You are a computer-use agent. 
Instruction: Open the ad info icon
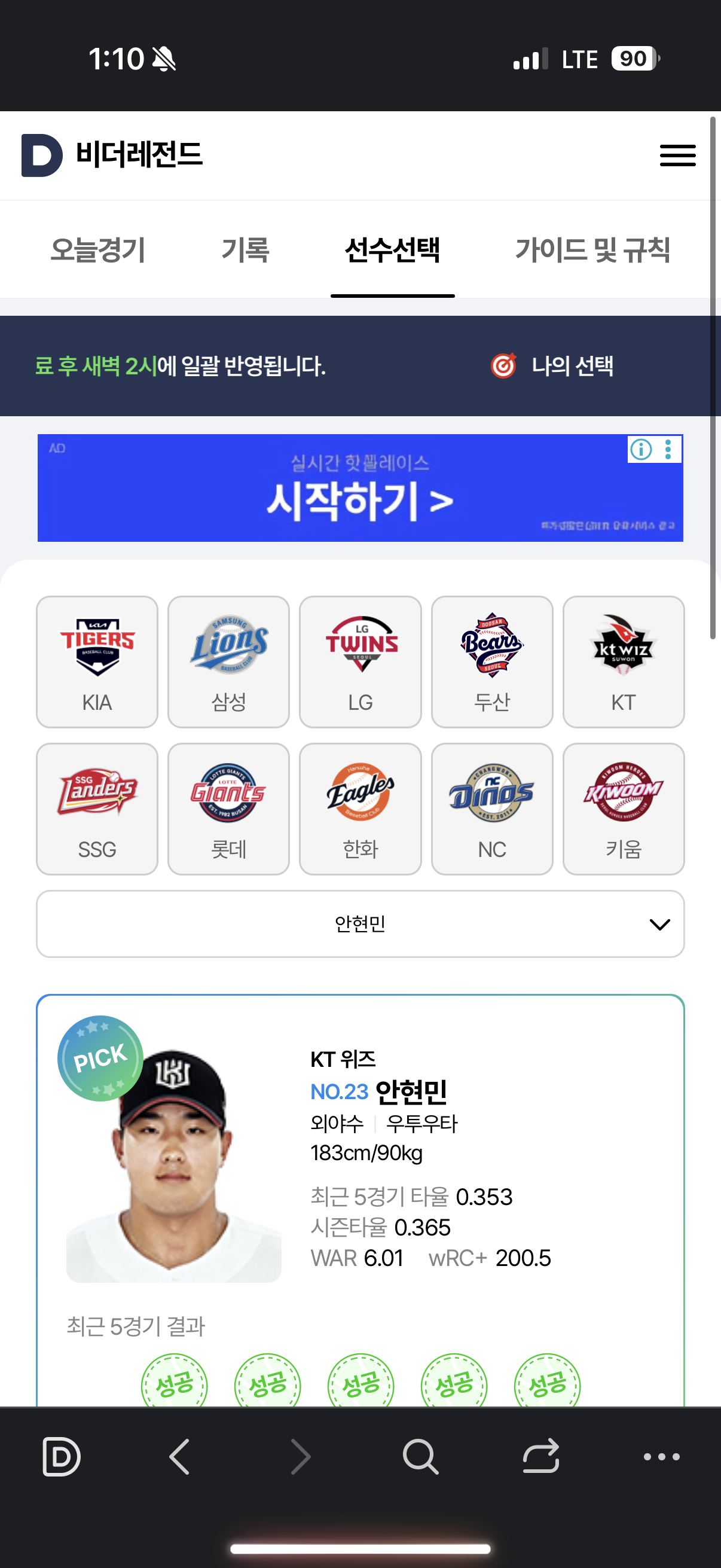641,450
